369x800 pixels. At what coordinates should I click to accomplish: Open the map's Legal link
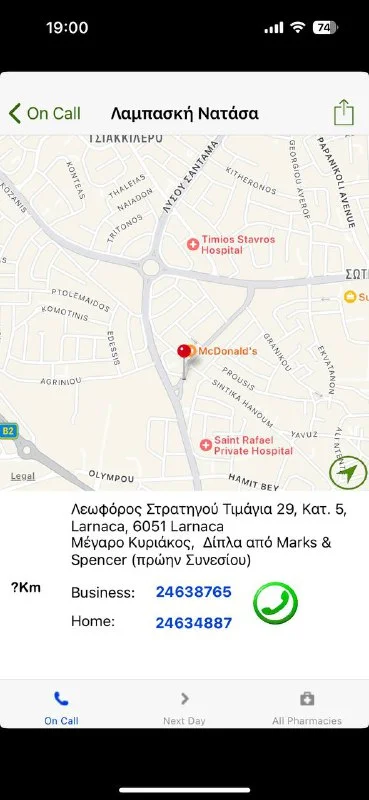(x=23, y=476)
